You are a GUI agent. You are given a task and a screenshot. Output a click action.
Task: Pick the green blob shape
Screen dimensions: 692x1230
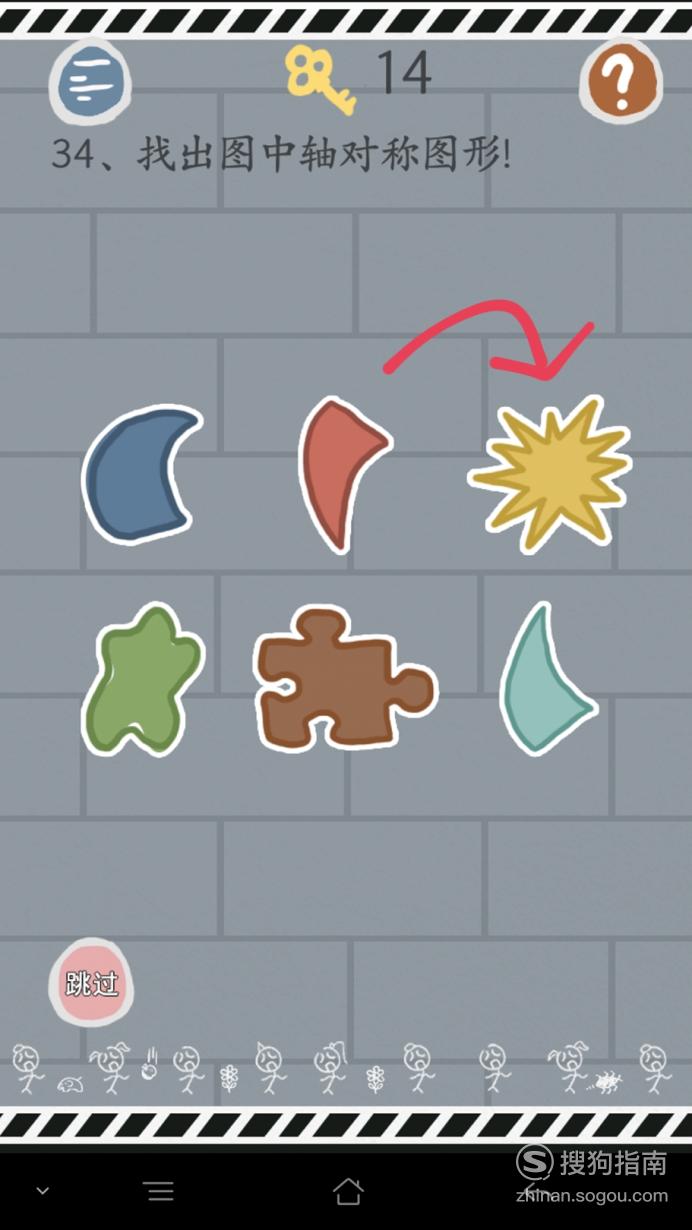tap(142, 680)
